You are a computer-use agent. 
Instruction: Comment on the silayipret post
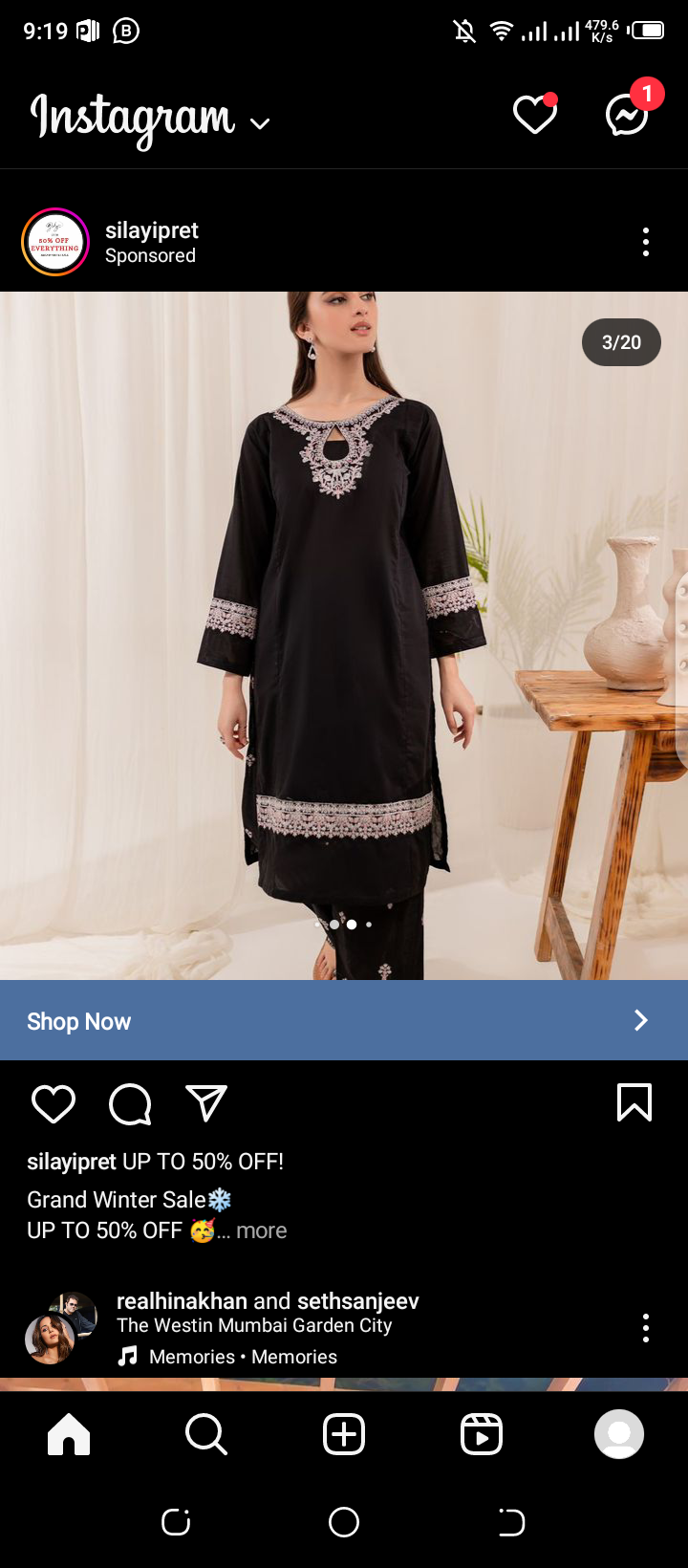[130, 1103]
